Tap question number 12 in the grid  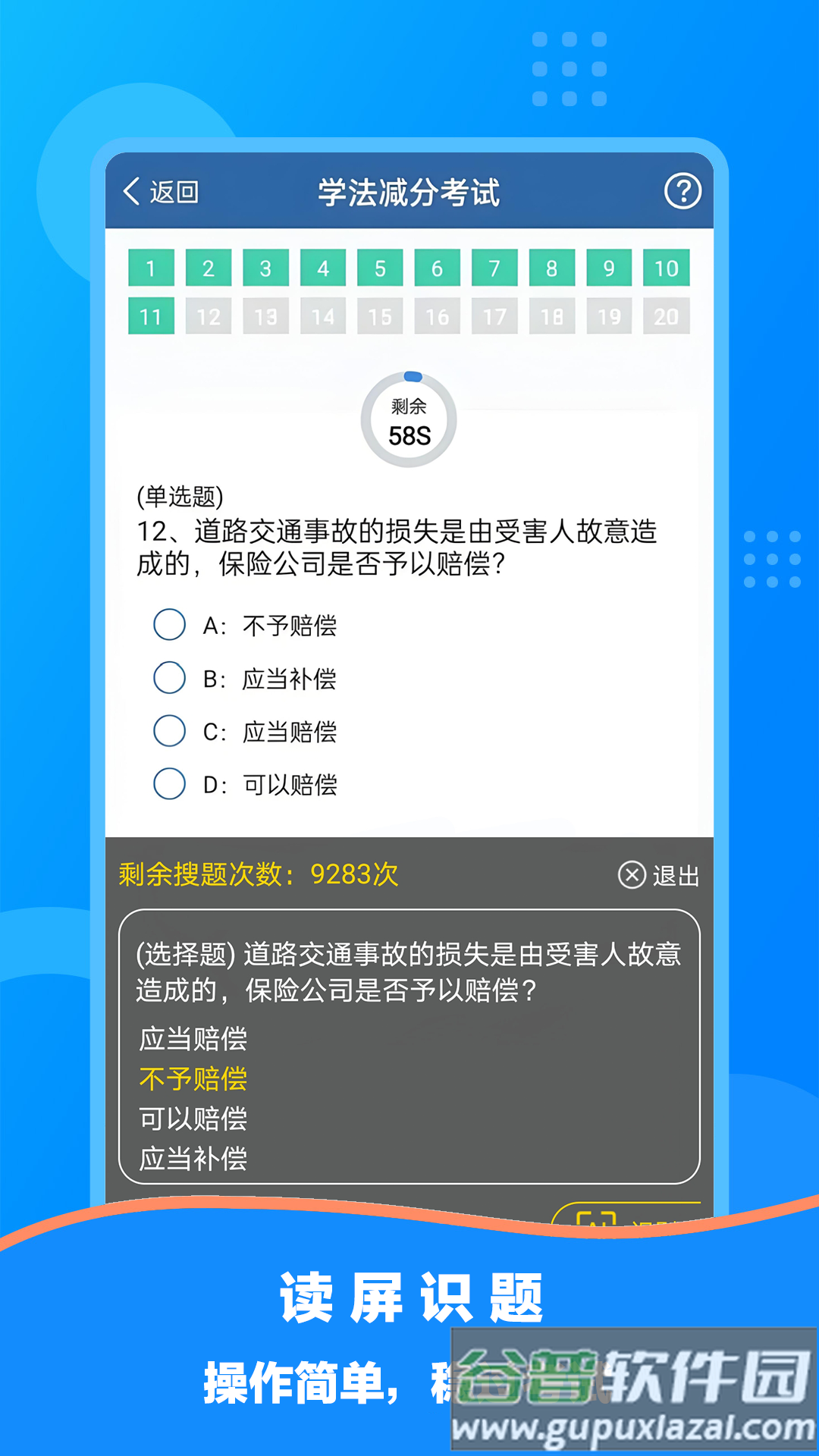208,316
